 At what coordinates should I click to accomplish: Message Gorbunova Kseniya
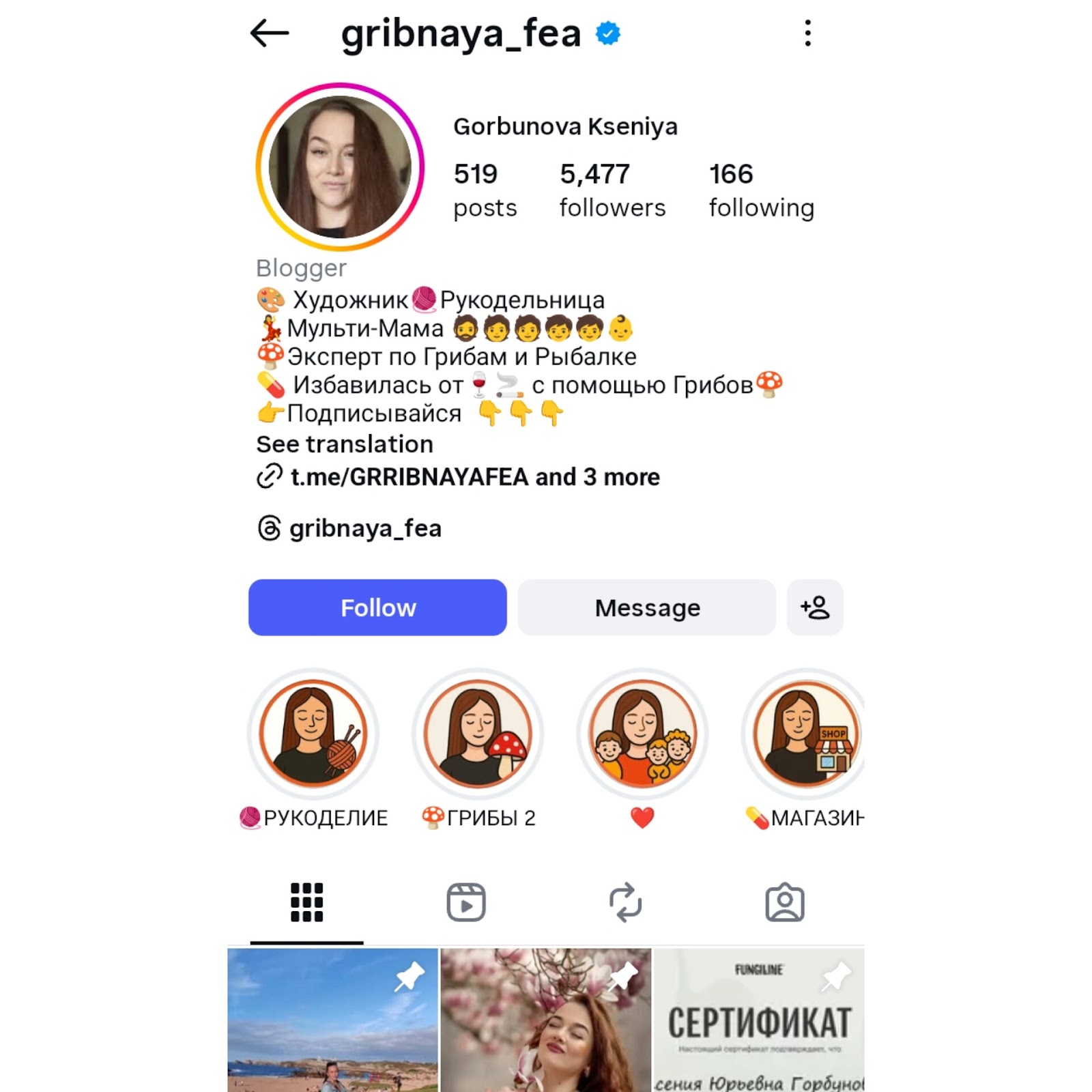646,607
